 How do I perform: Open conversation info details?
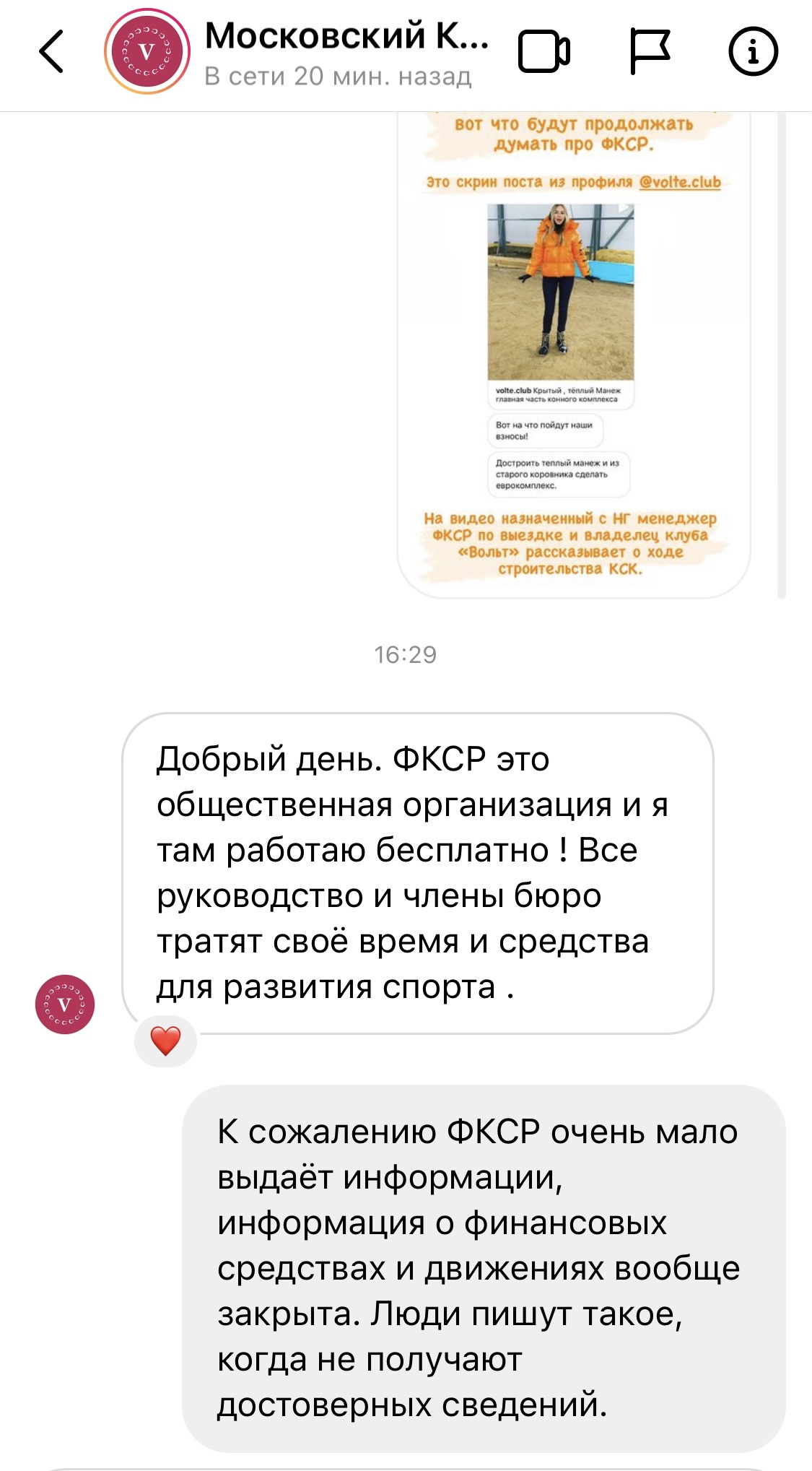coord(753,52)
